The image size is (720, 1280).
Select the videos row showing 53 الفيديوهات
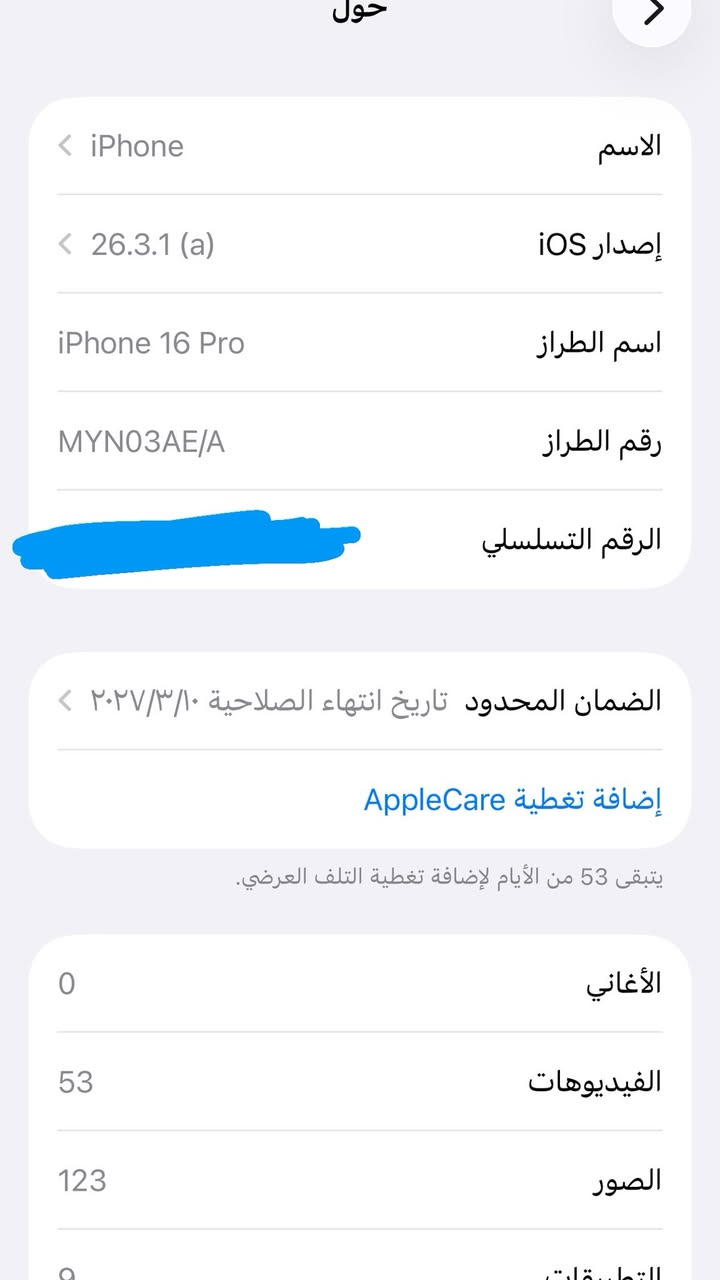coord(360,1081)
